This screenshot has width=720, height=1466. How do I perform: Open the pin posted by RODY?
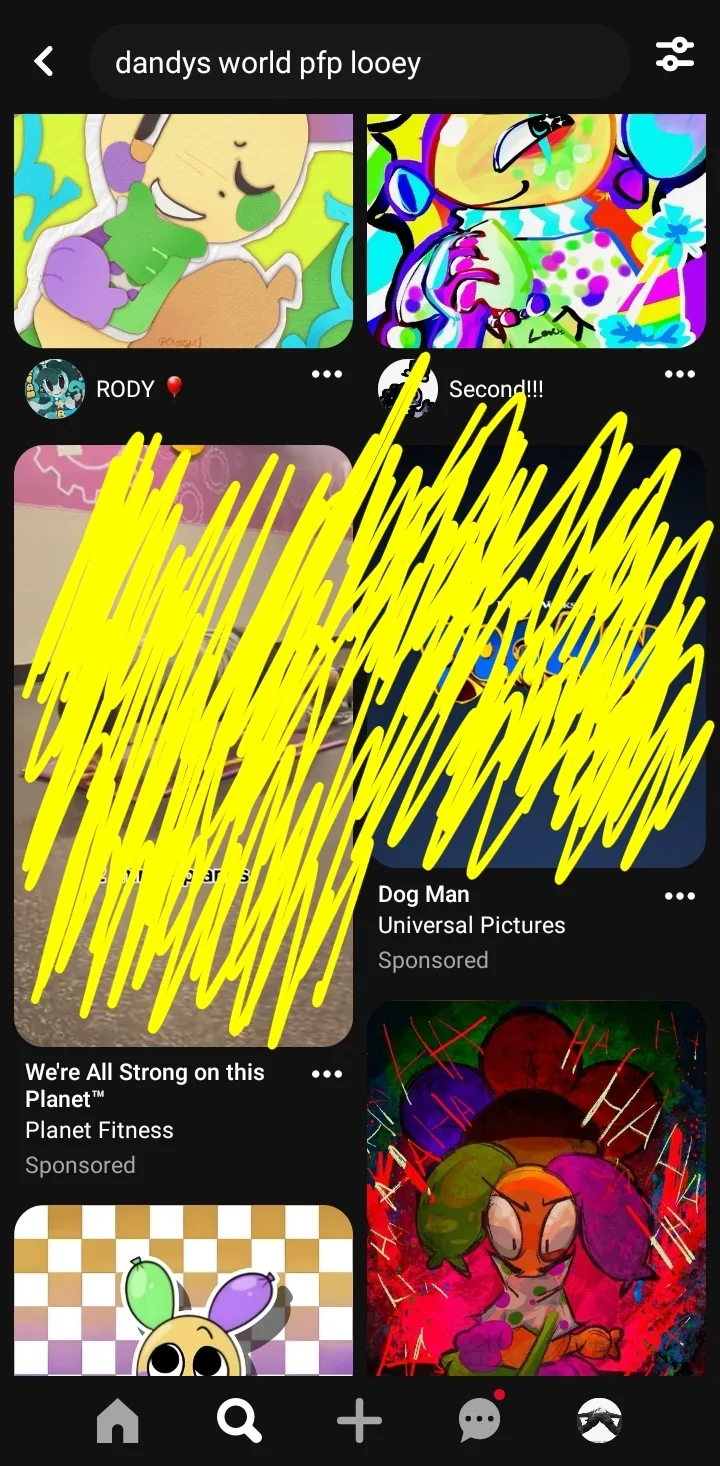point(183,231)
